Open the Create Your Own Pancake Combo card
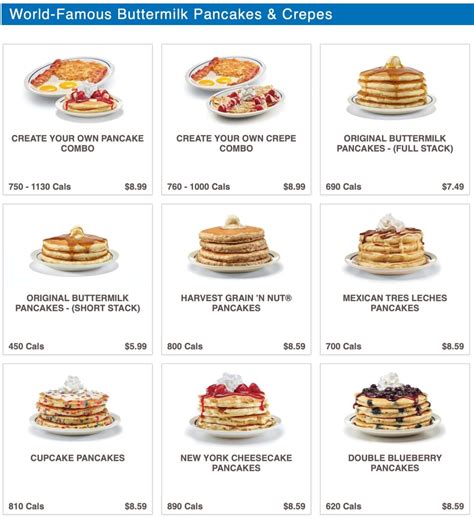 click(x=78, y=119)
